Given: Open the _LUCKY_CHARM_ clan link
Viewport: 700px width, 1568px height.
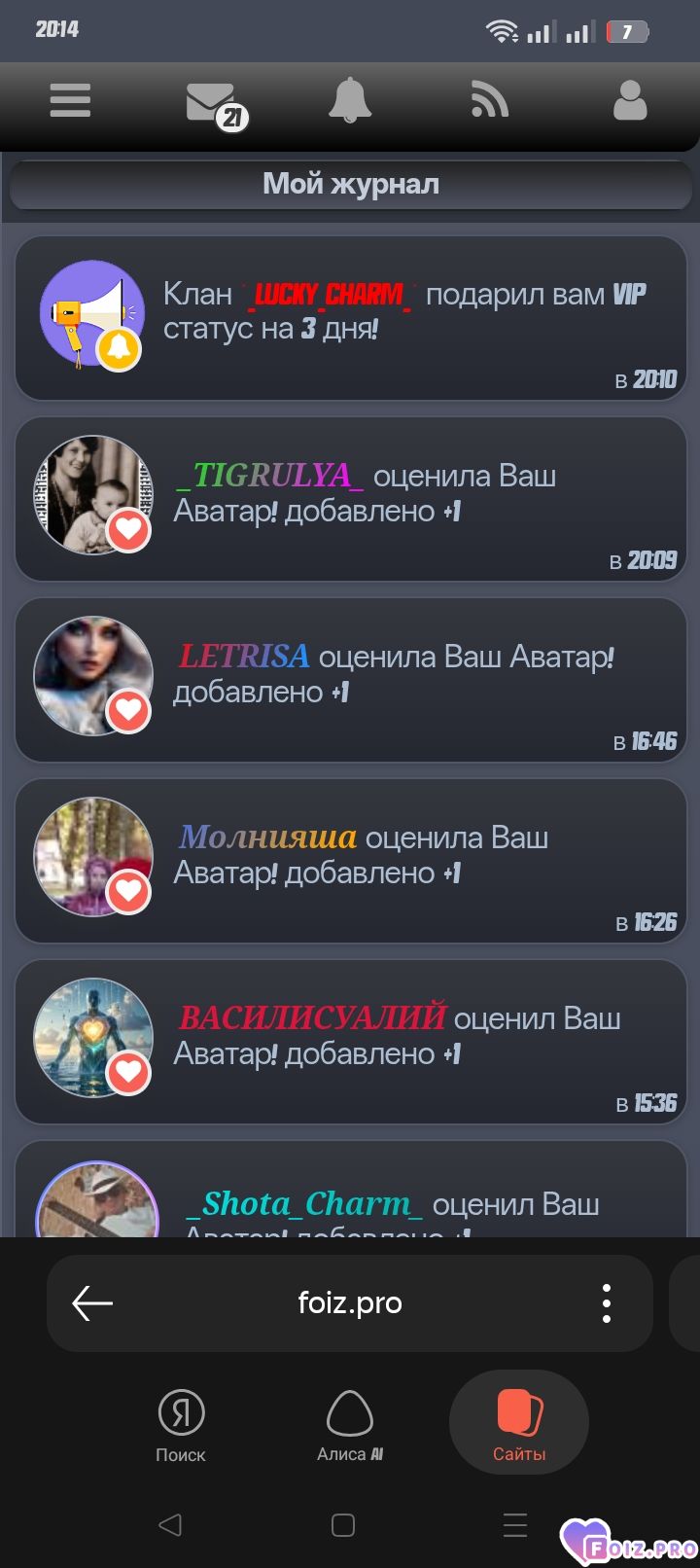Looking at the screenshot, I should (330, 294).
